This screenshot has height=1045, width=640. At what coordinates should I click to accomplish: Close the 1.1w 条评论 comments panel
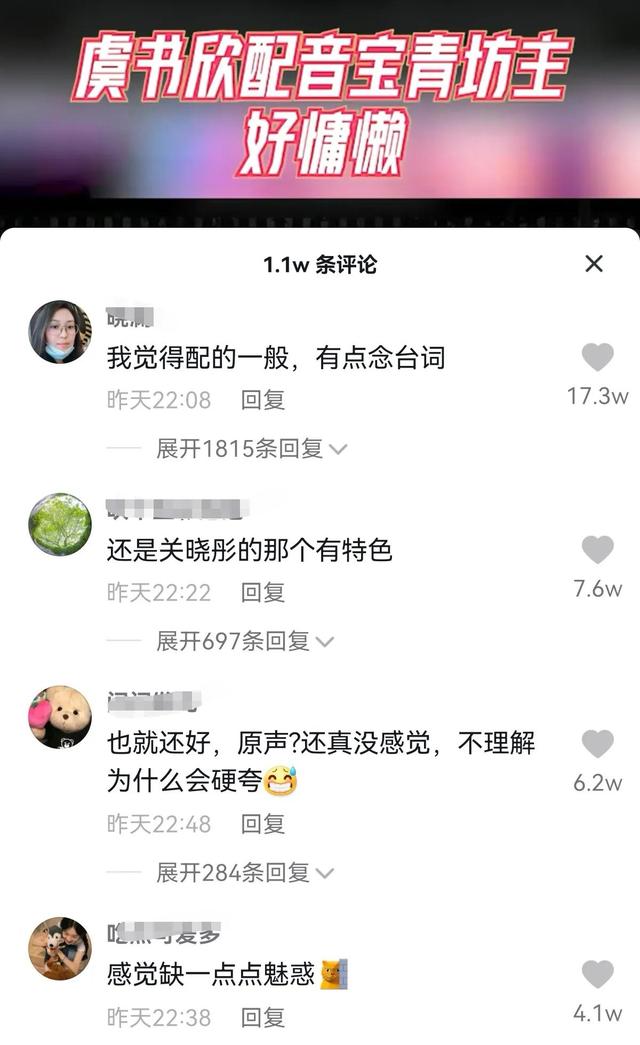[x=594, y=264]
